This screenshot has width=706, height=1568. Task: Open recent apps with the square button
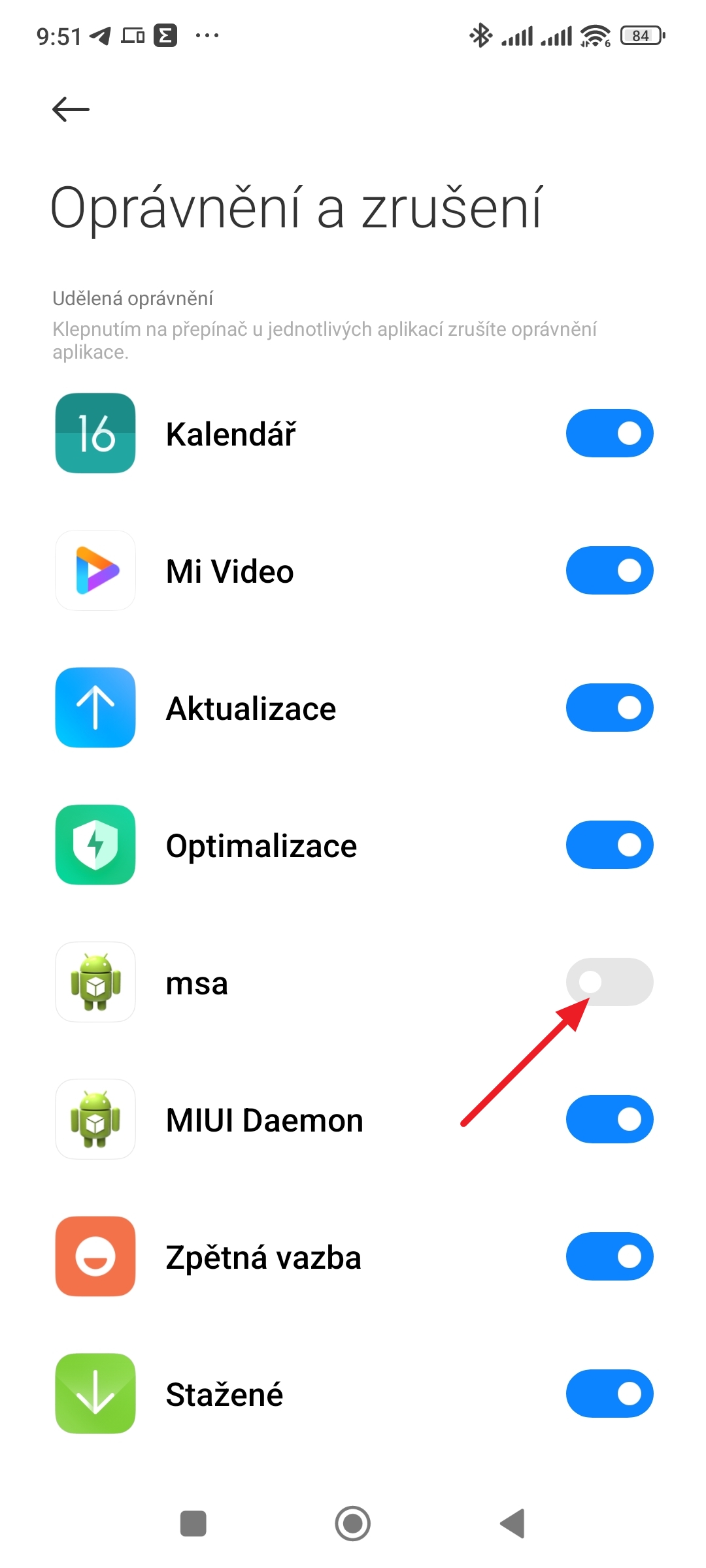[x=193, y=1524]
